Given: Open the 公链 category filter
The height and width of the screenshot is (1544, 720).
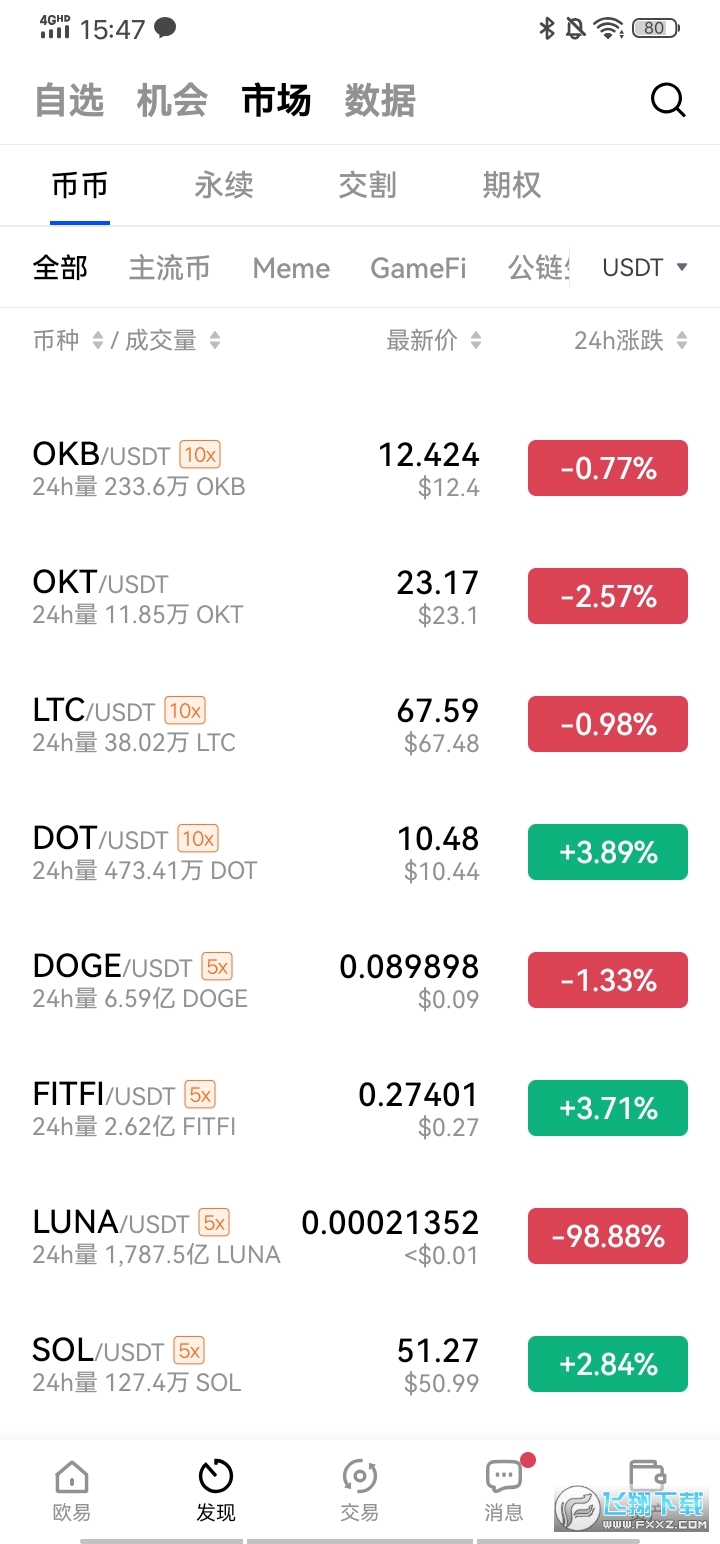Looking at the screenshot, I should (x=540, y=267).
